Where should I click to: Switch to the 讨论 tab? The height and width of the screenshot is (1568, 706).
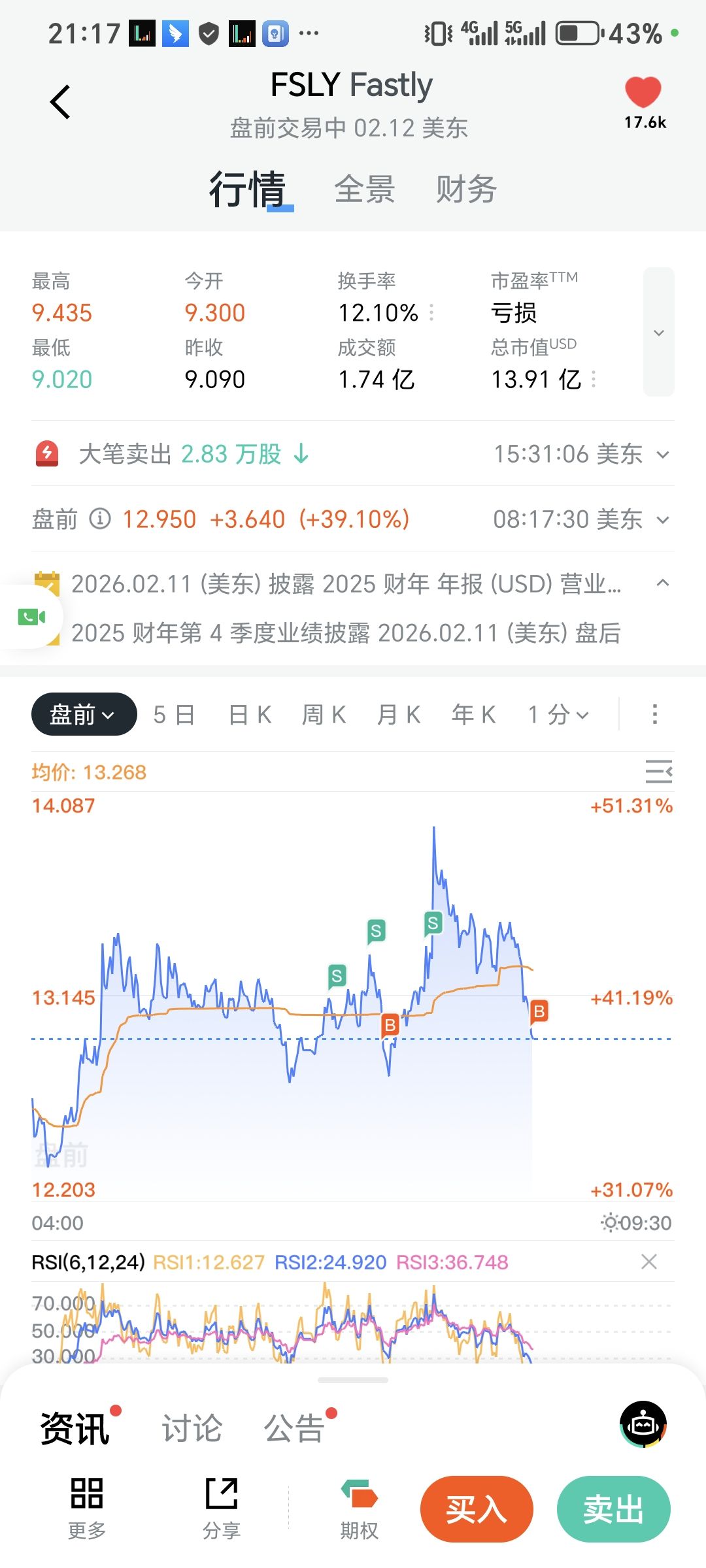pos(192,1428)
